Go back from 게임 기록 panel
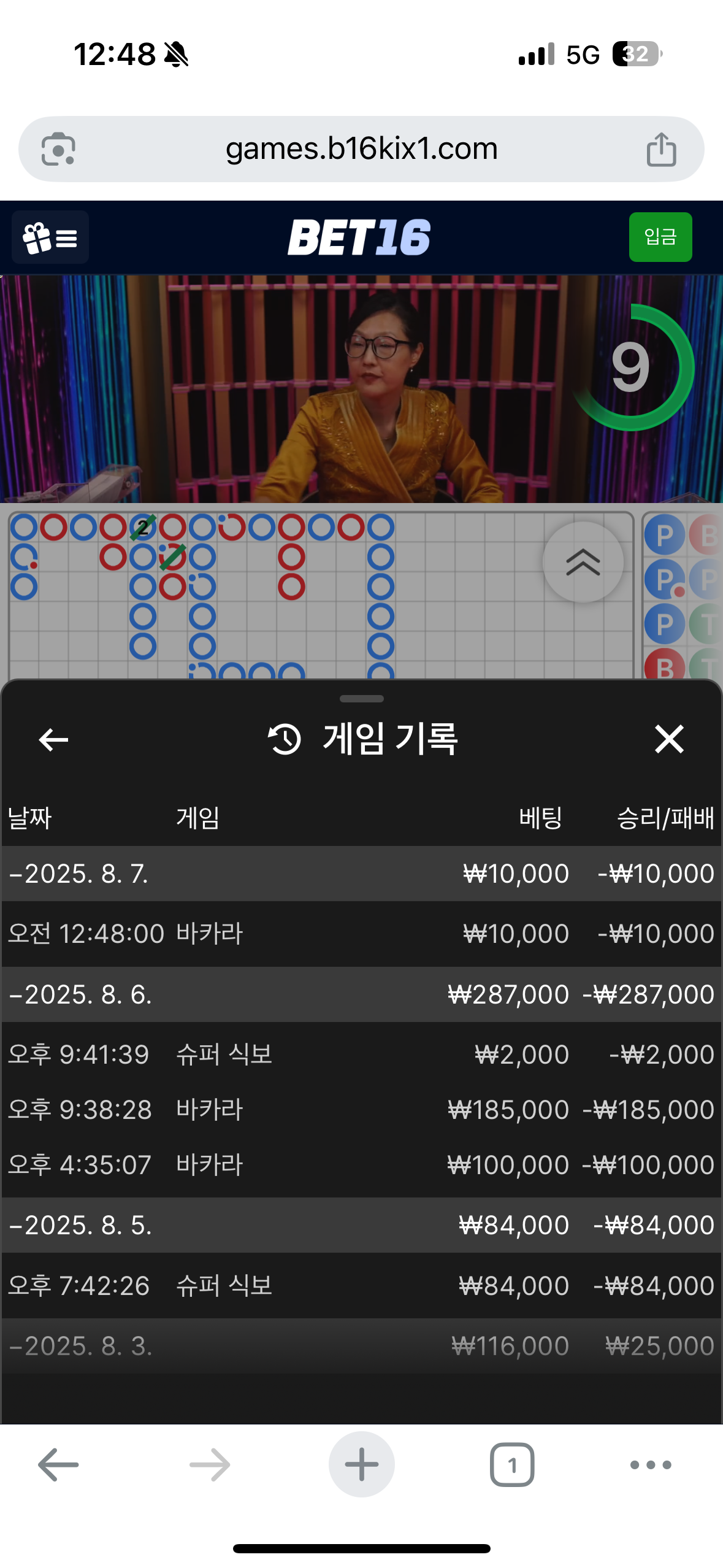 pos(53,739)
